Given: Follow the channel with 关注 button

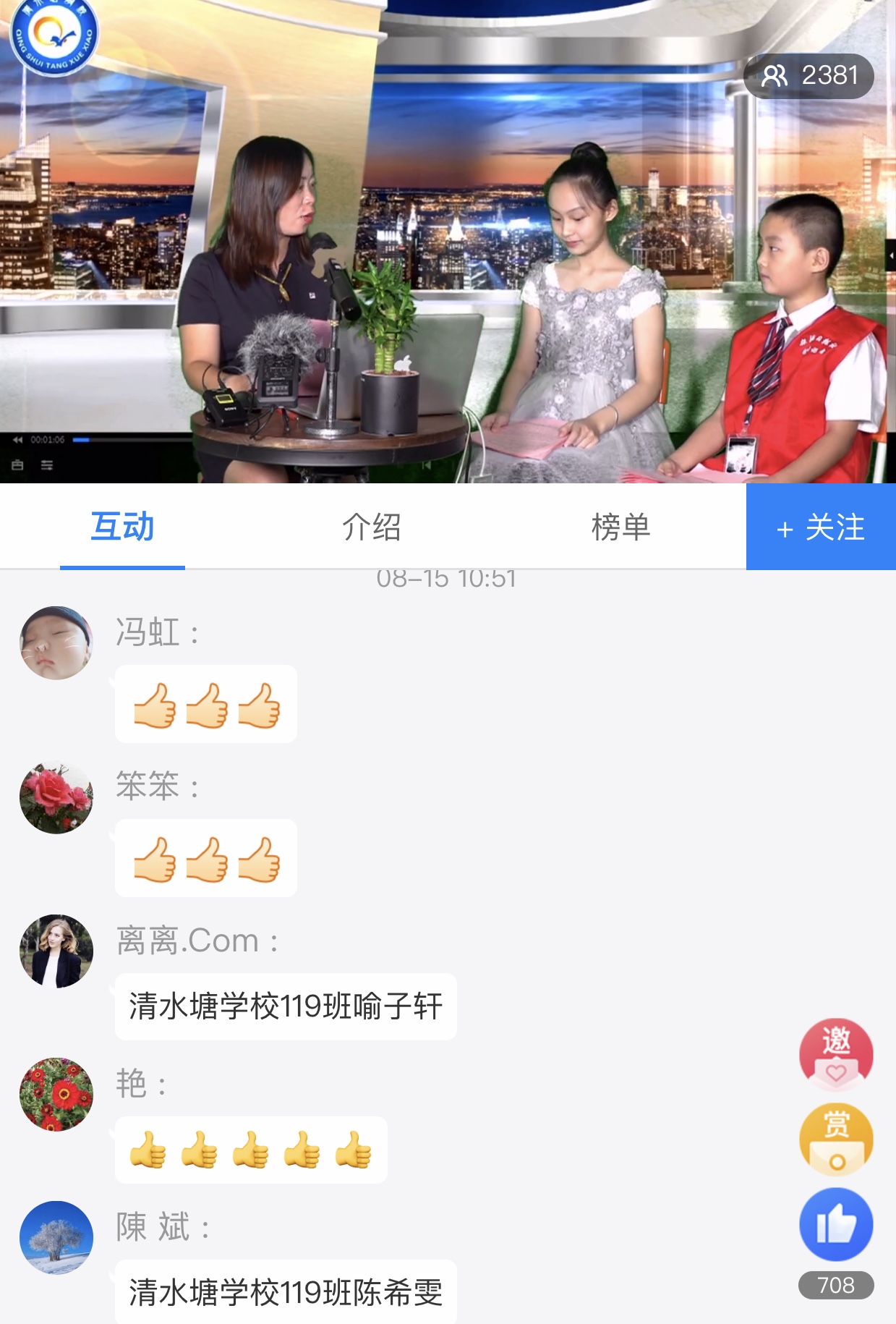Looking at the screenshot, I should point(821,527).
